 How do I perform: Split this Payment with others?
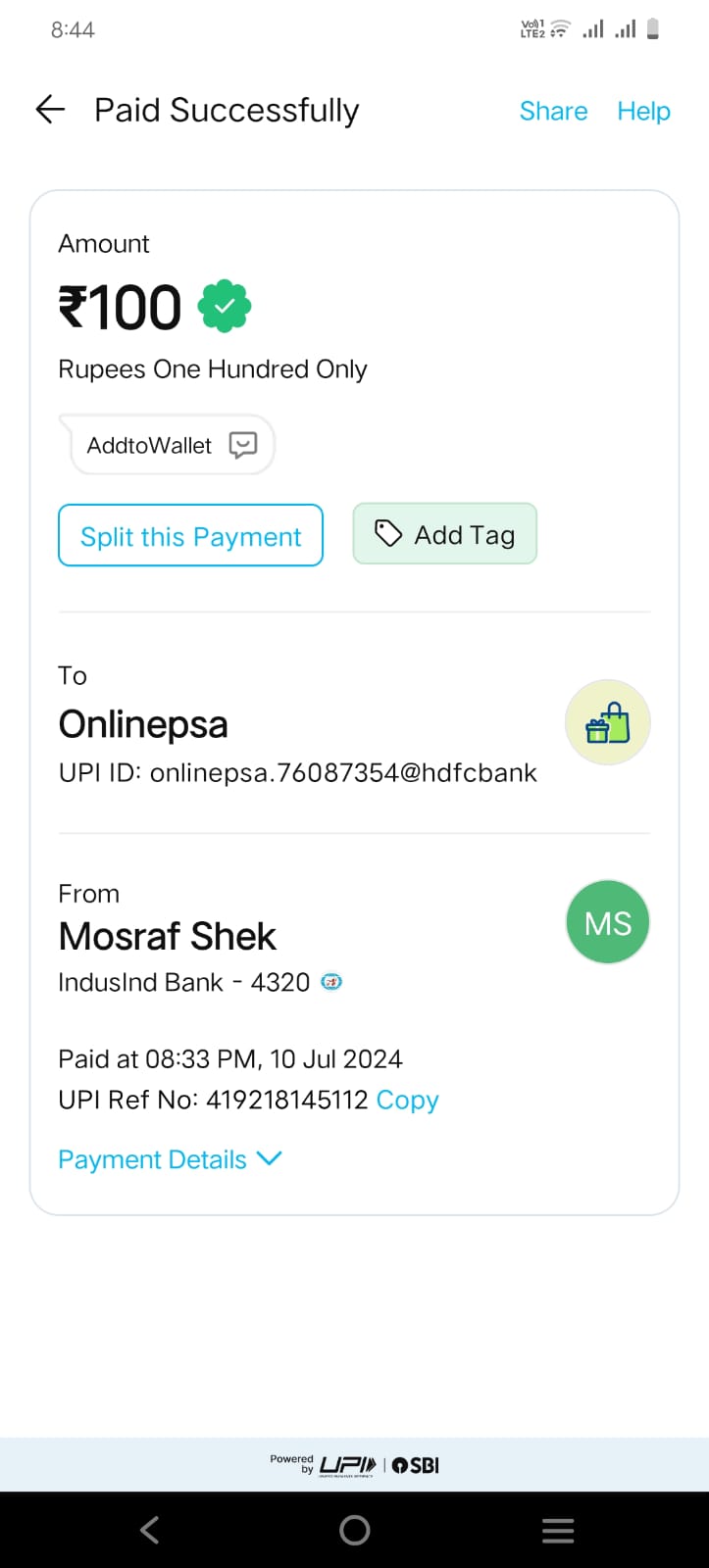coord(190,536)
